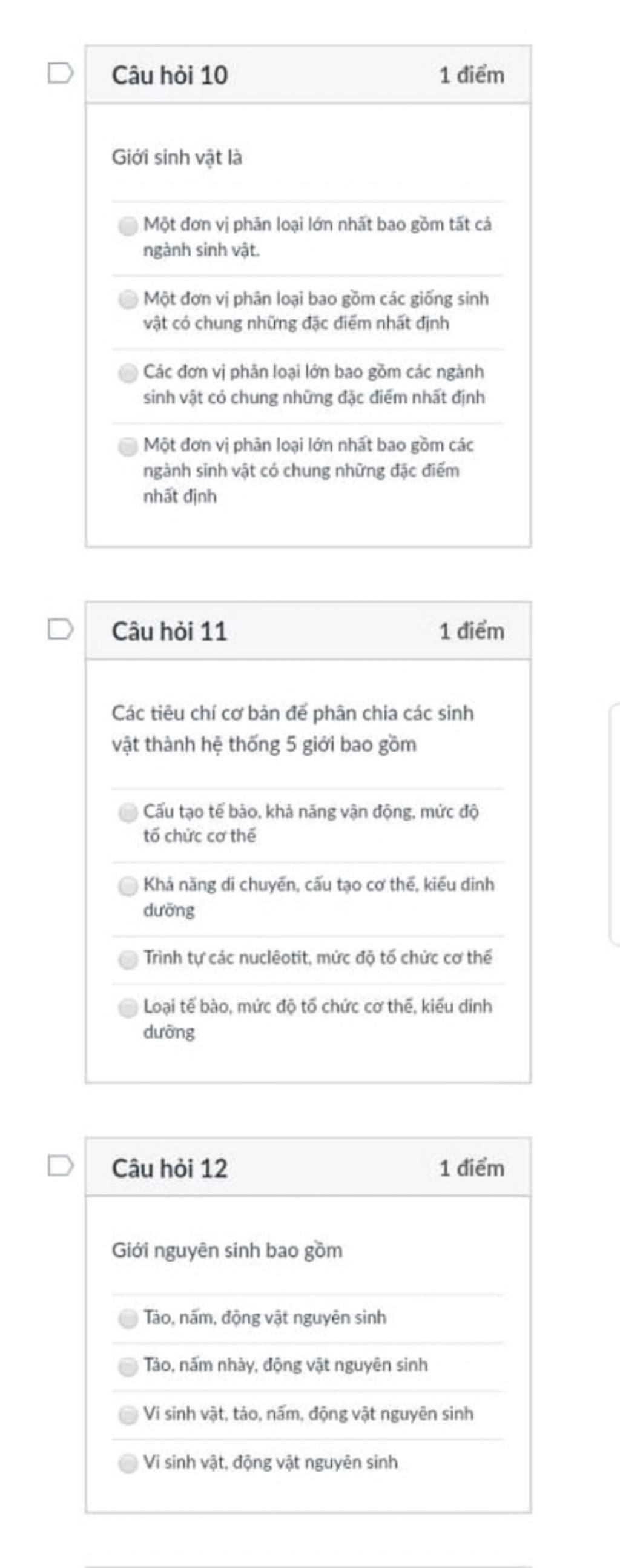Select 'Một đơn vị phân loại lớn nhất bao gồm các ngành sinh vật có chung'

tap(128, 446)
